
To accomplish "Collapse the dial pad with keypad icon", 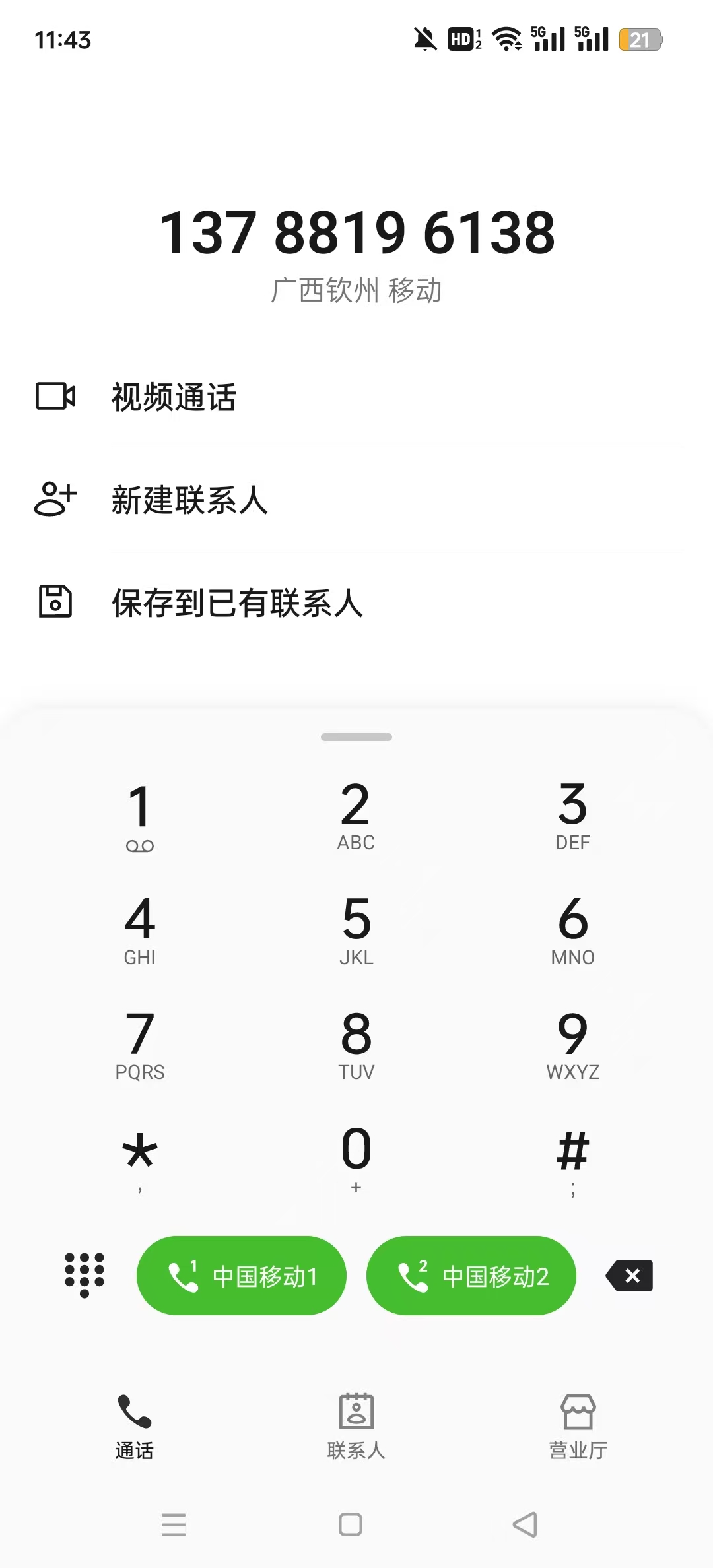I will click(x=85, y=1275).
